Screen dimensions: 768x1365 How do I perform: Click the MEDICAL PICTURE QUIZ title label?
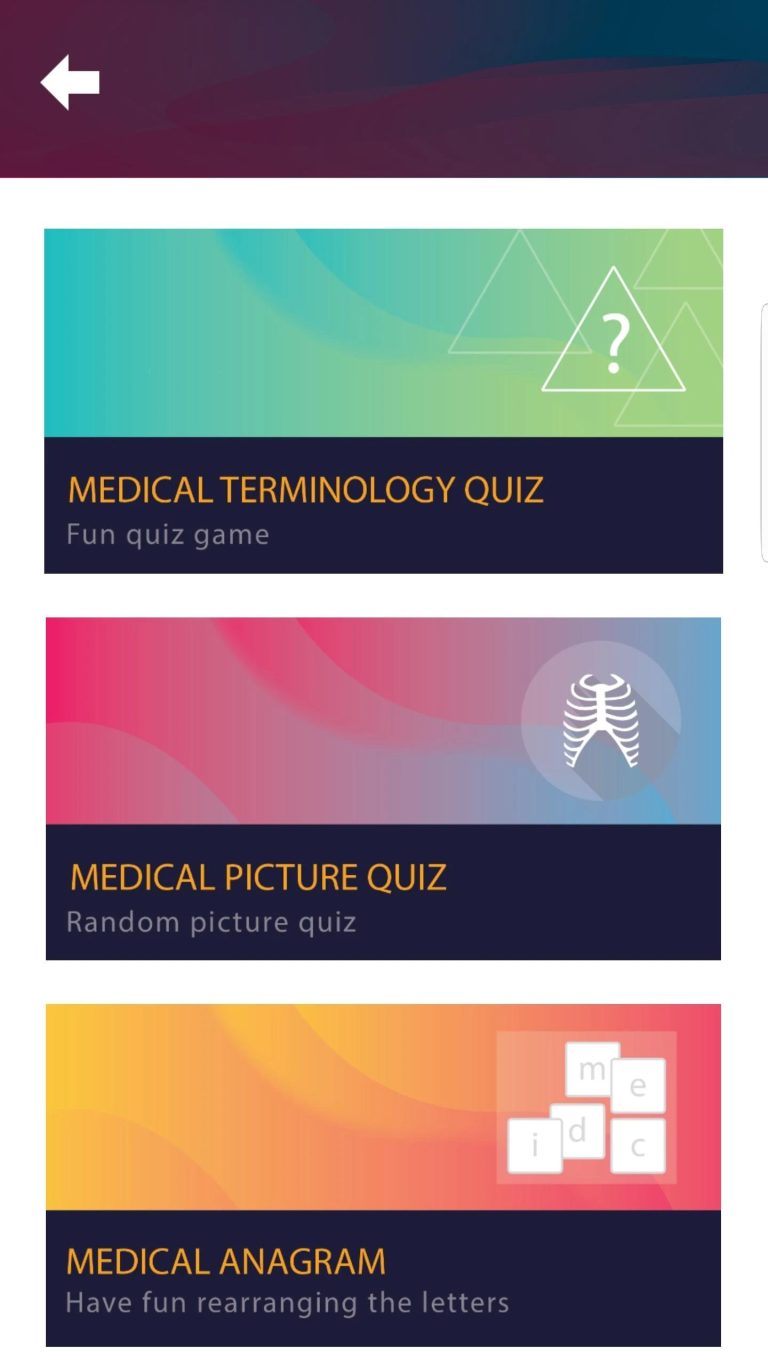pos(257,877)
